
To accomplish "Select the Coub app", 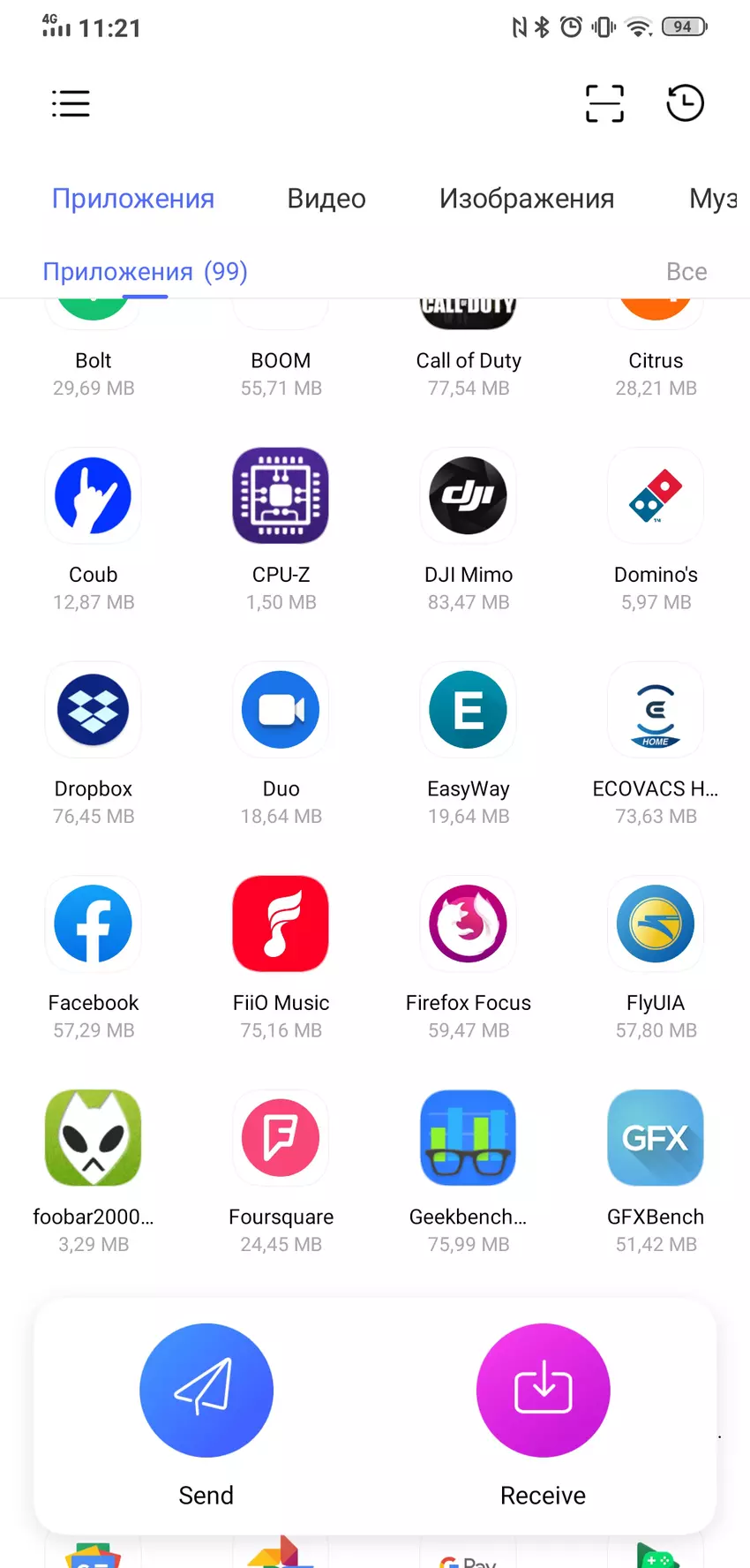I will coord(94,496).
